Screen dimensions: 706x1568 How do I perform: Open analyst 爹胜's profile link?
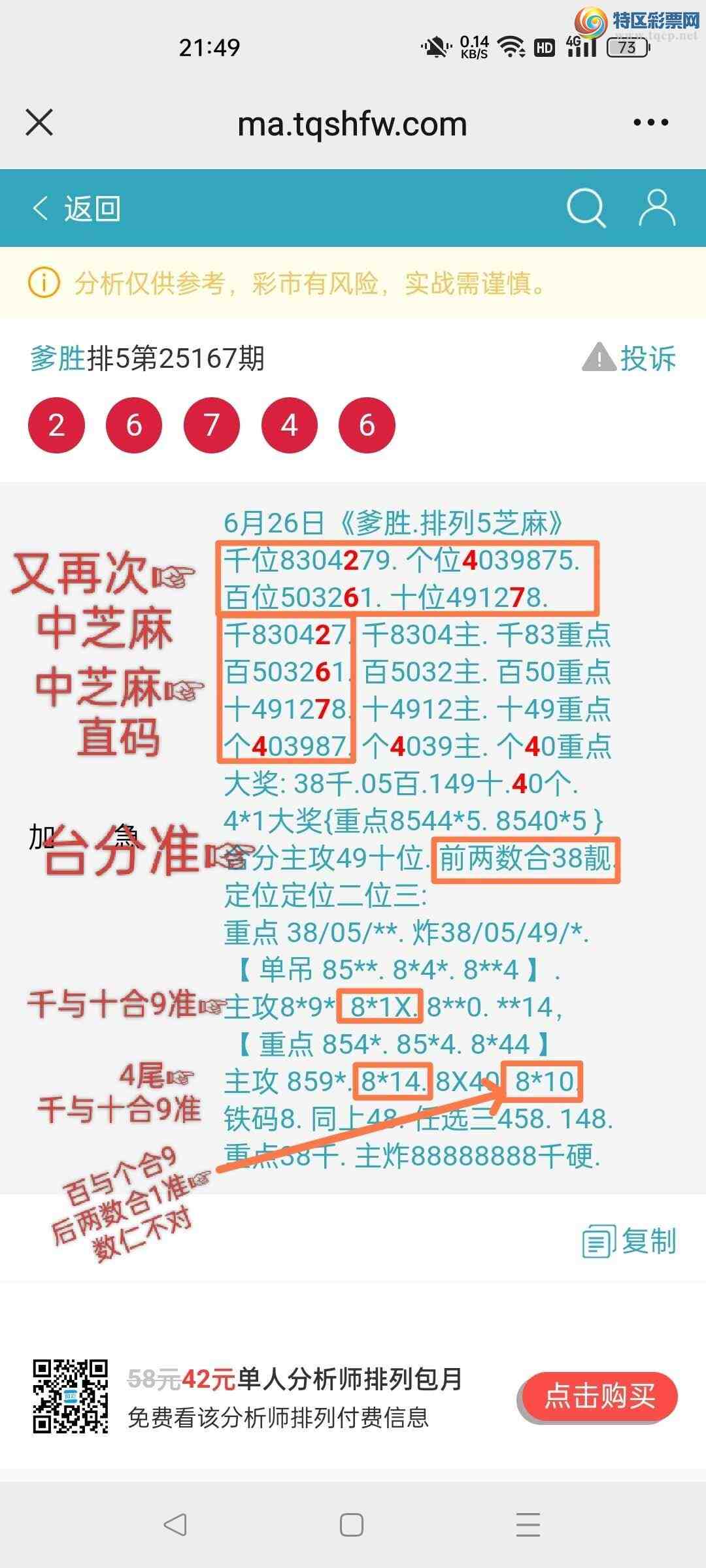58,358
